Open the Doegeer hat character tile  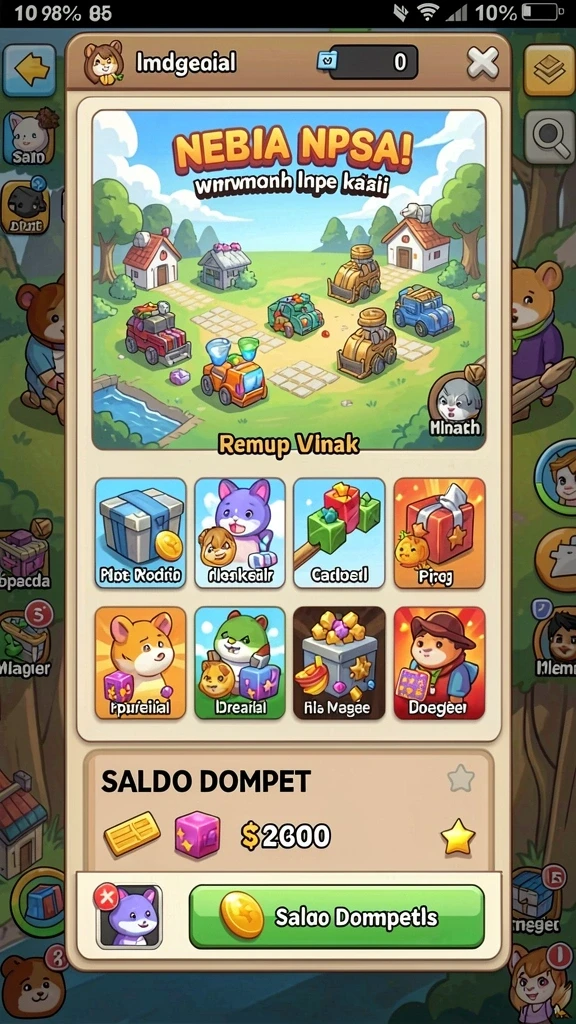439,663
